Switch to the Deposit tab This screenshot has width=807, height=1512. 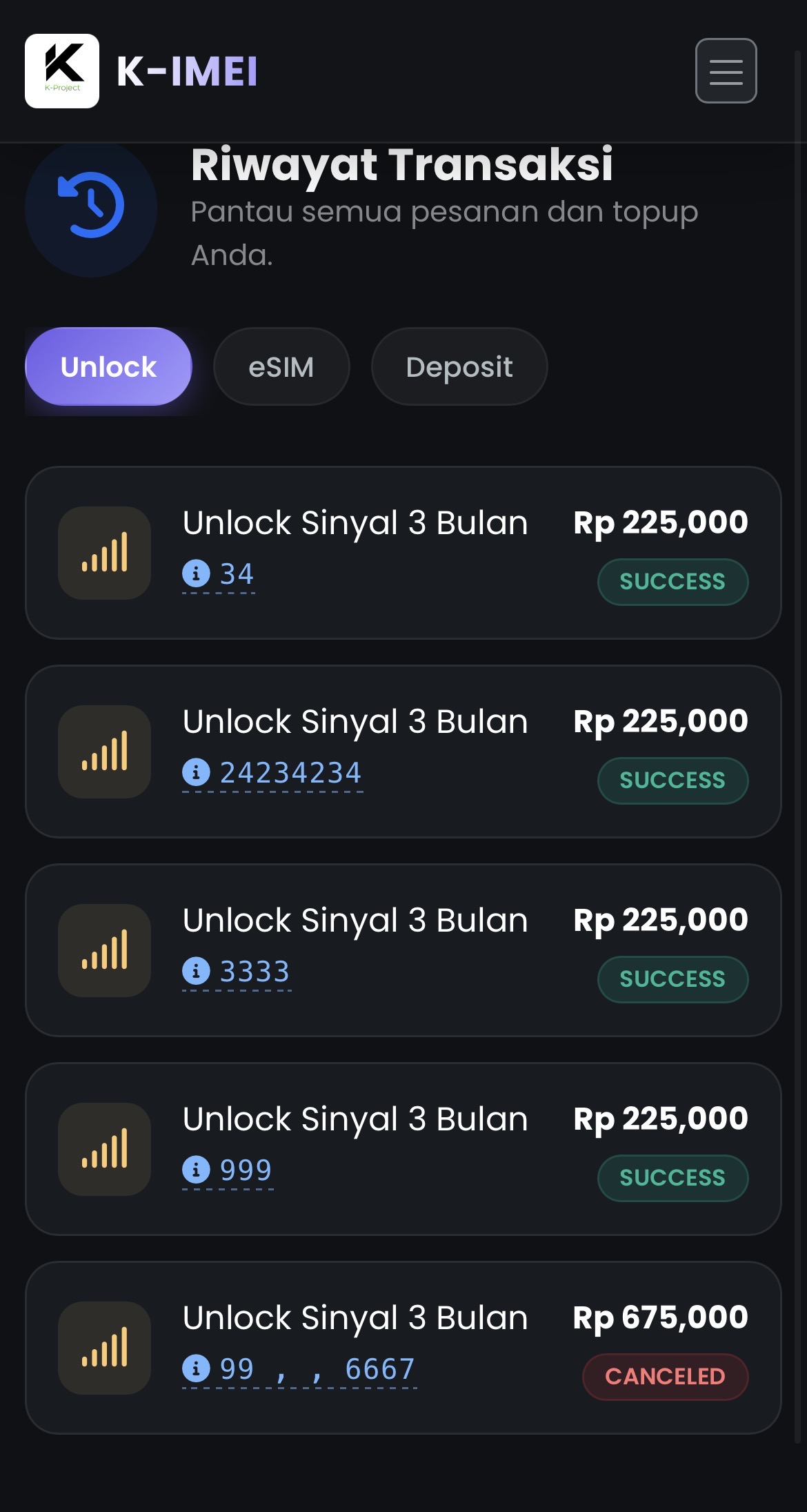point(459,366)
